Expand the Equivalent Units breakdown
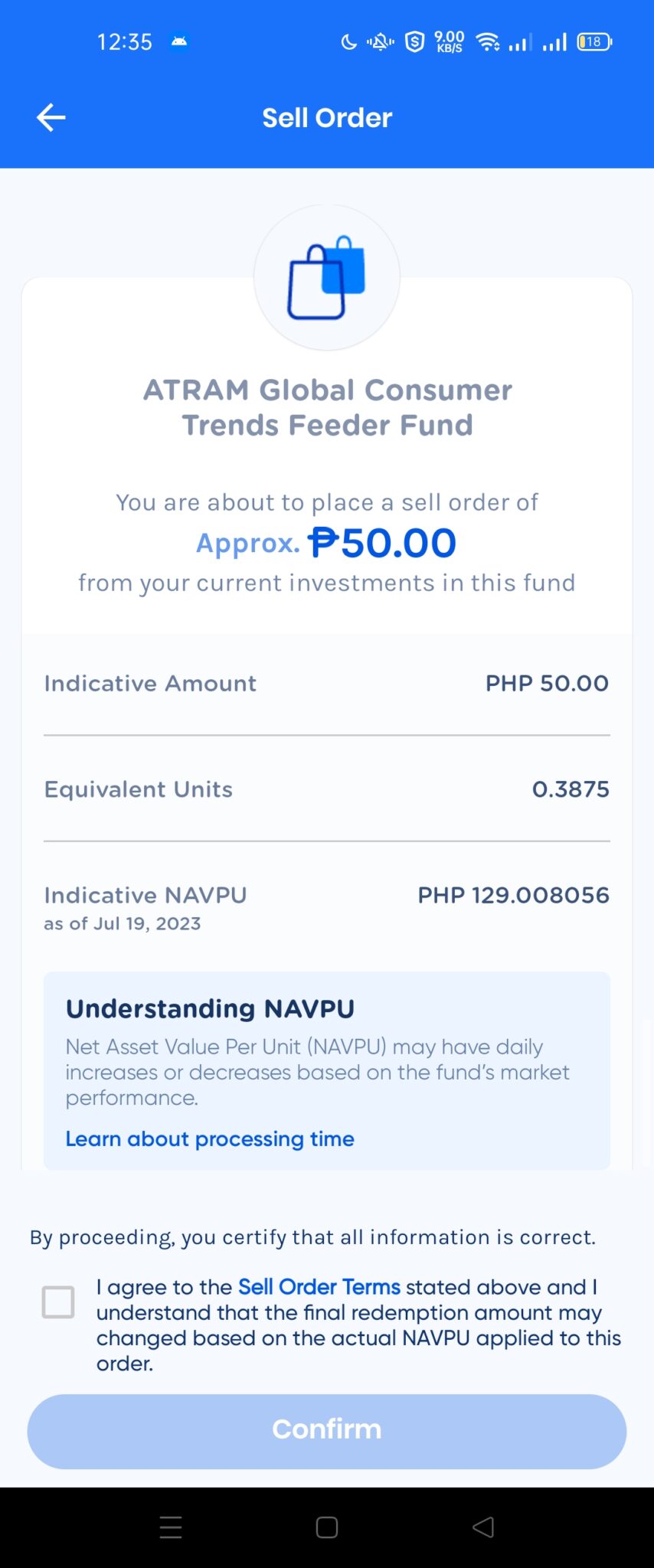This screenshot has height=1568, width=654. pos(327,789)
